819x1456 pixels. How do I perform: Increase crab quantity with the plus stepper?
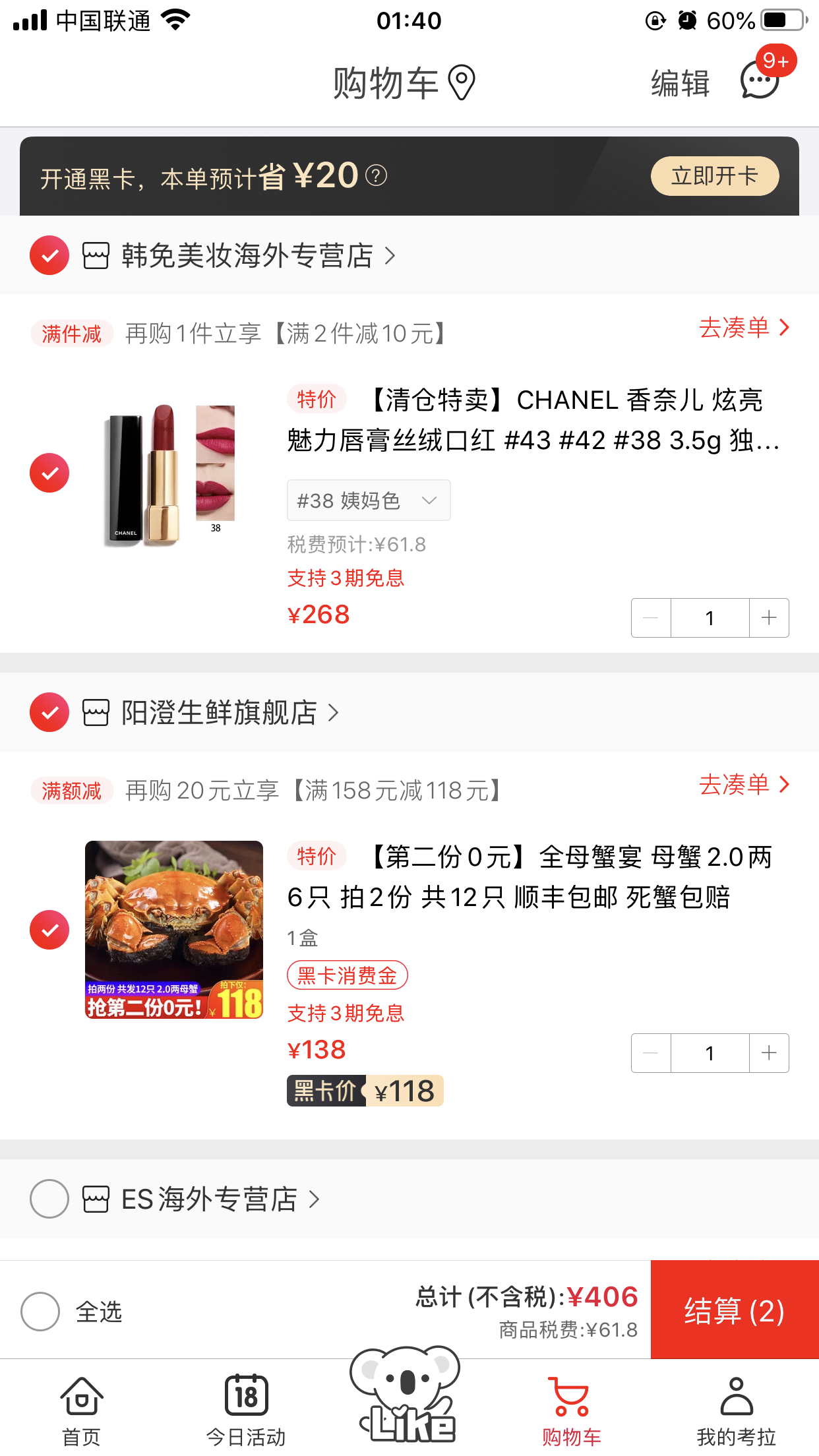tap(769, 1053)
